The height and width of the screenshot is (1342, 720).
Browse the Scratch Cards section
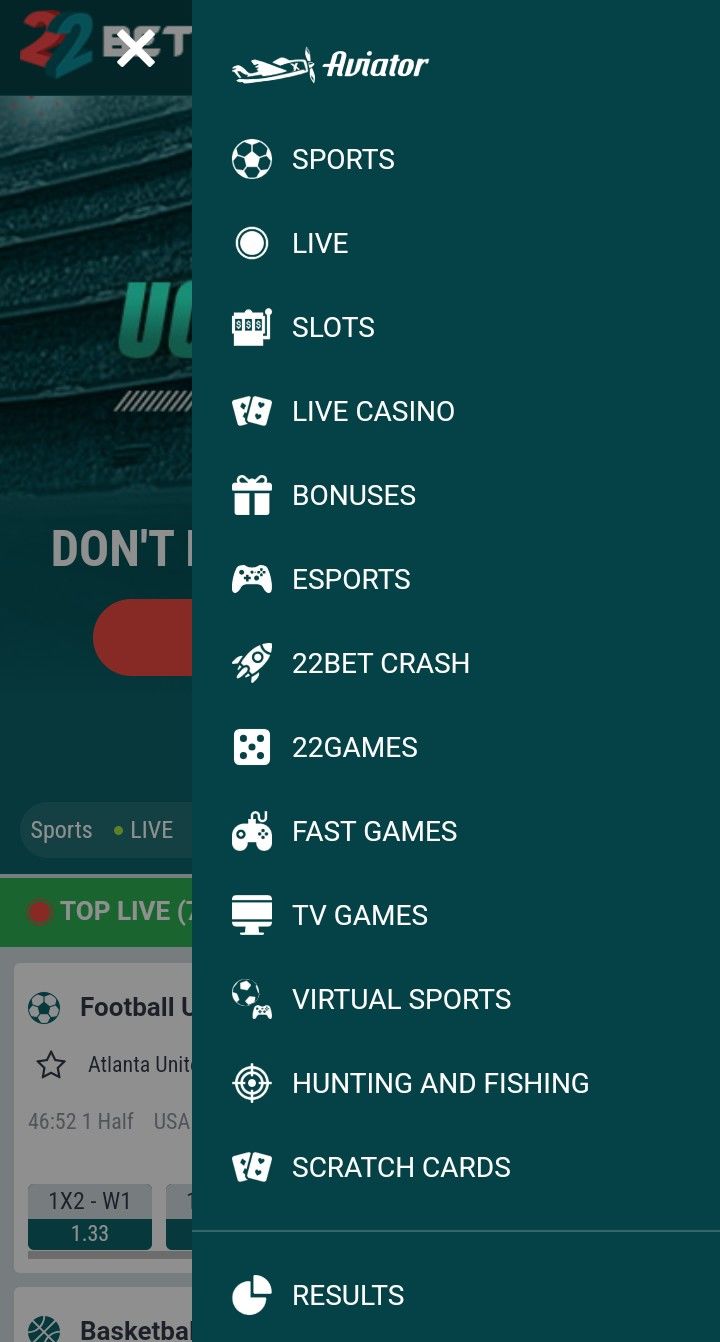[x=401, y=1167]
